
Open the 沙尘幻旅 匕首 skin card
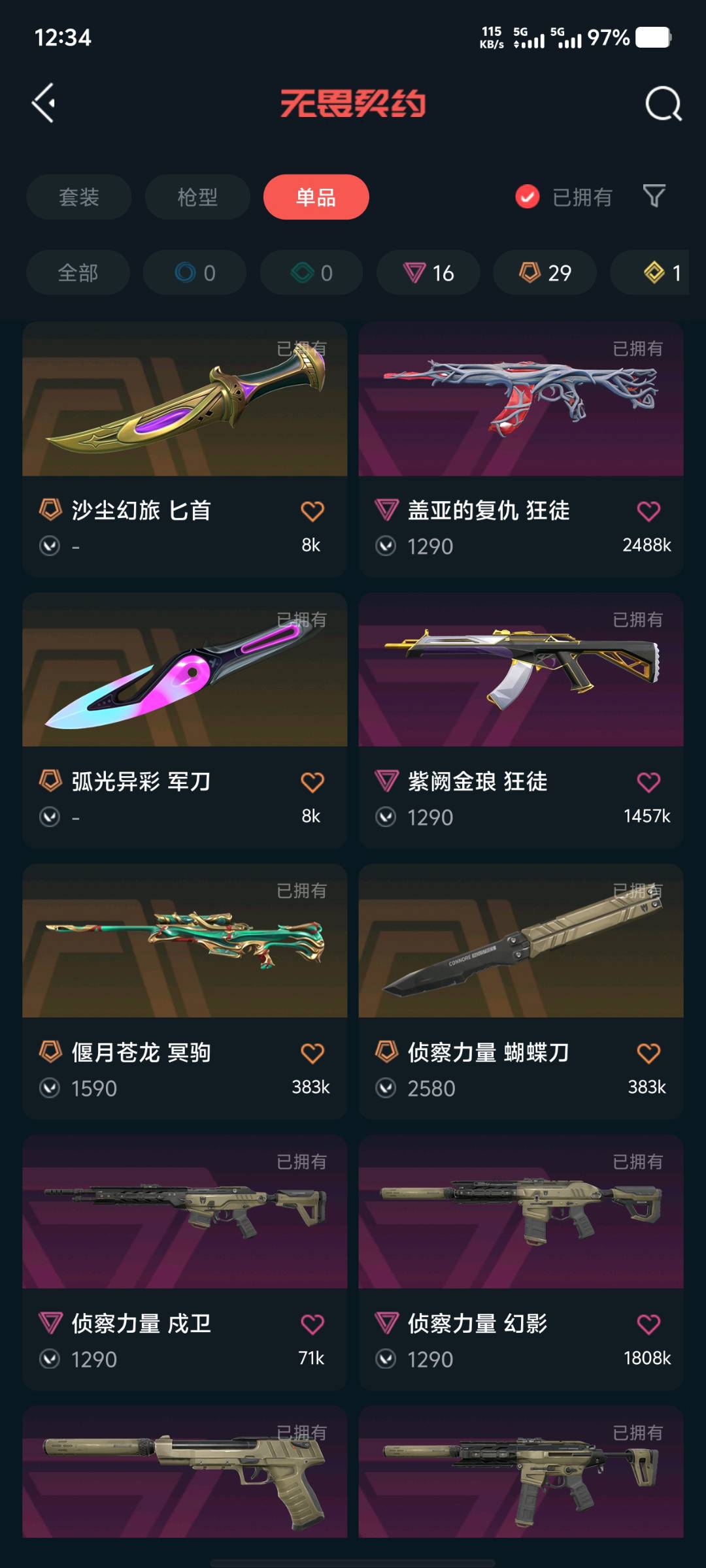click(x=184, y=449)
